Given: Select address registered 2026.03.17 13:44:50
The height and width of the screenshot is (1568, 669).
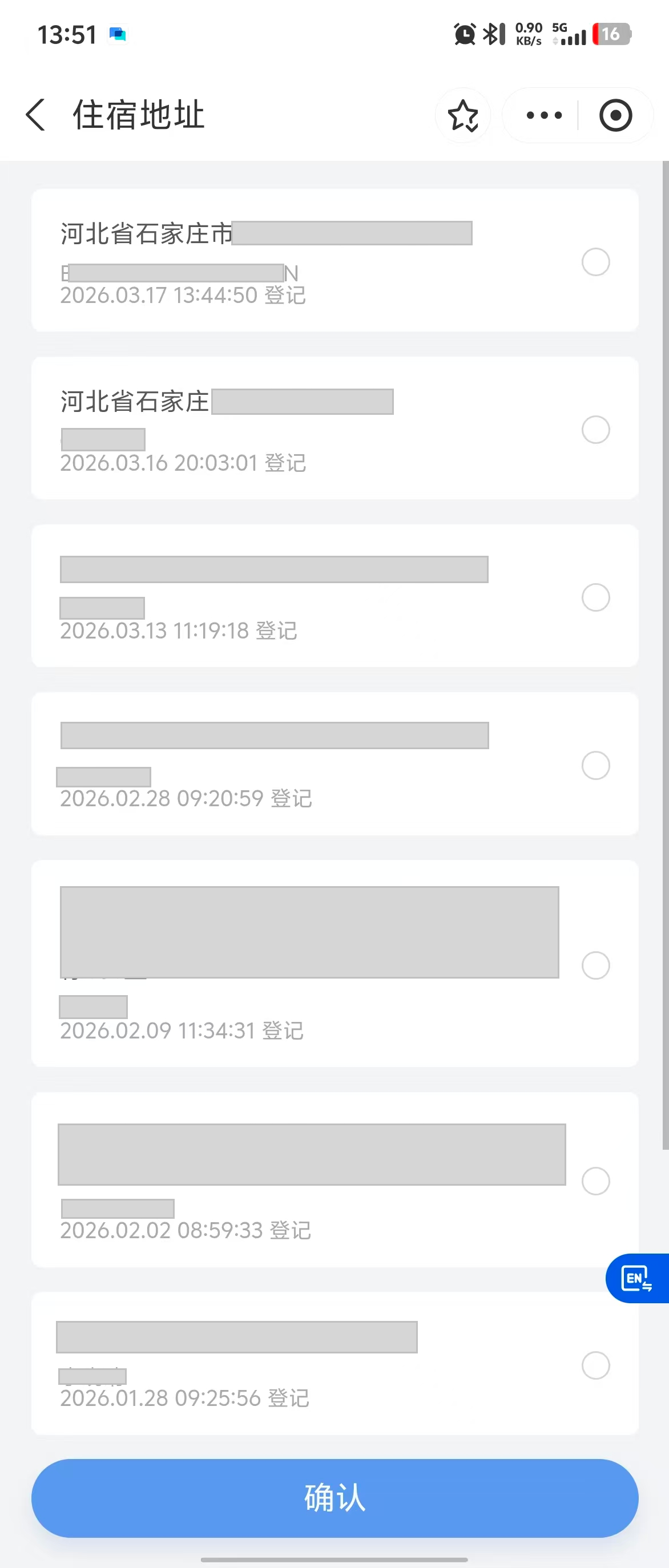Looking at the screenshot, I should (x=595, y=262).
